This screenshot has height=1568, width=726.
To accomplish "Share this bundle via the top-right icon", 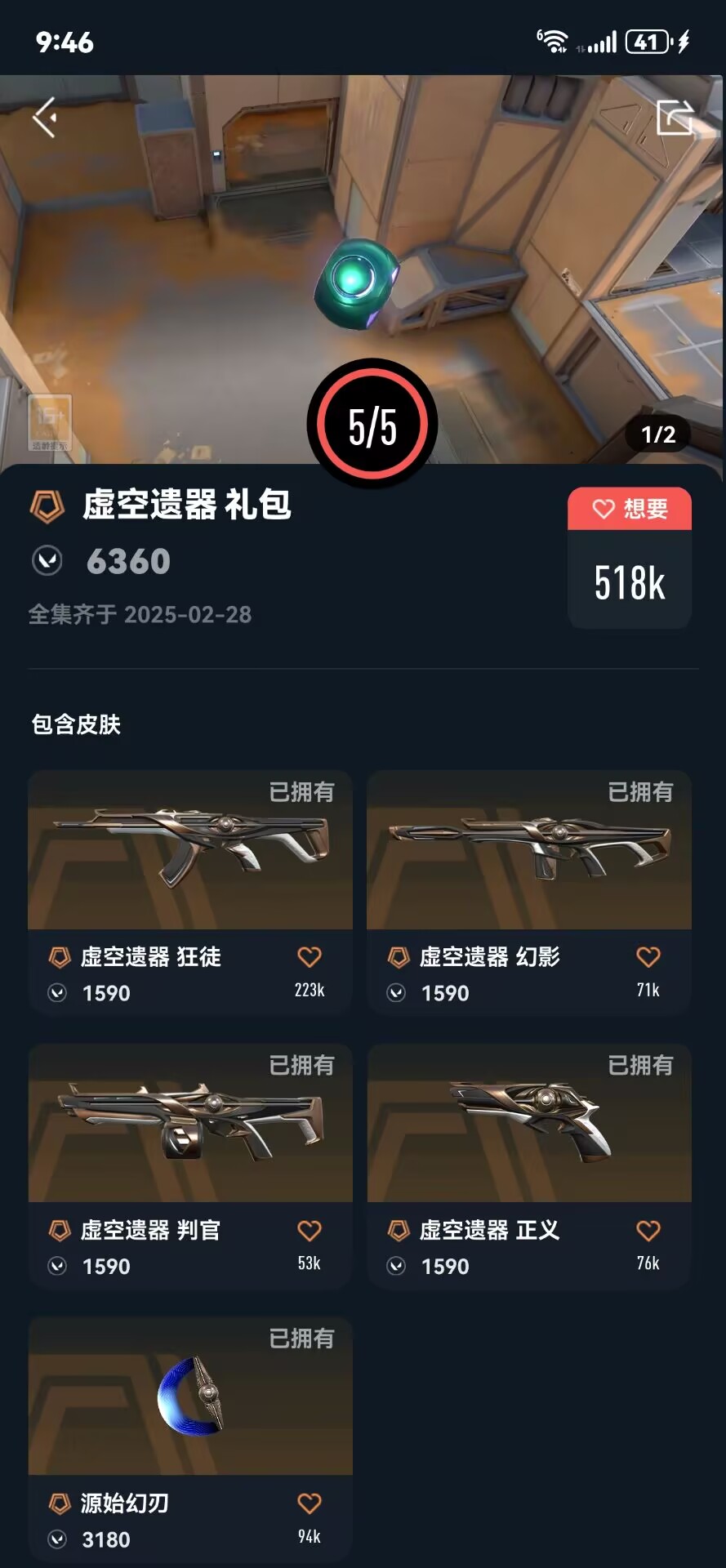I will point(675,118).
